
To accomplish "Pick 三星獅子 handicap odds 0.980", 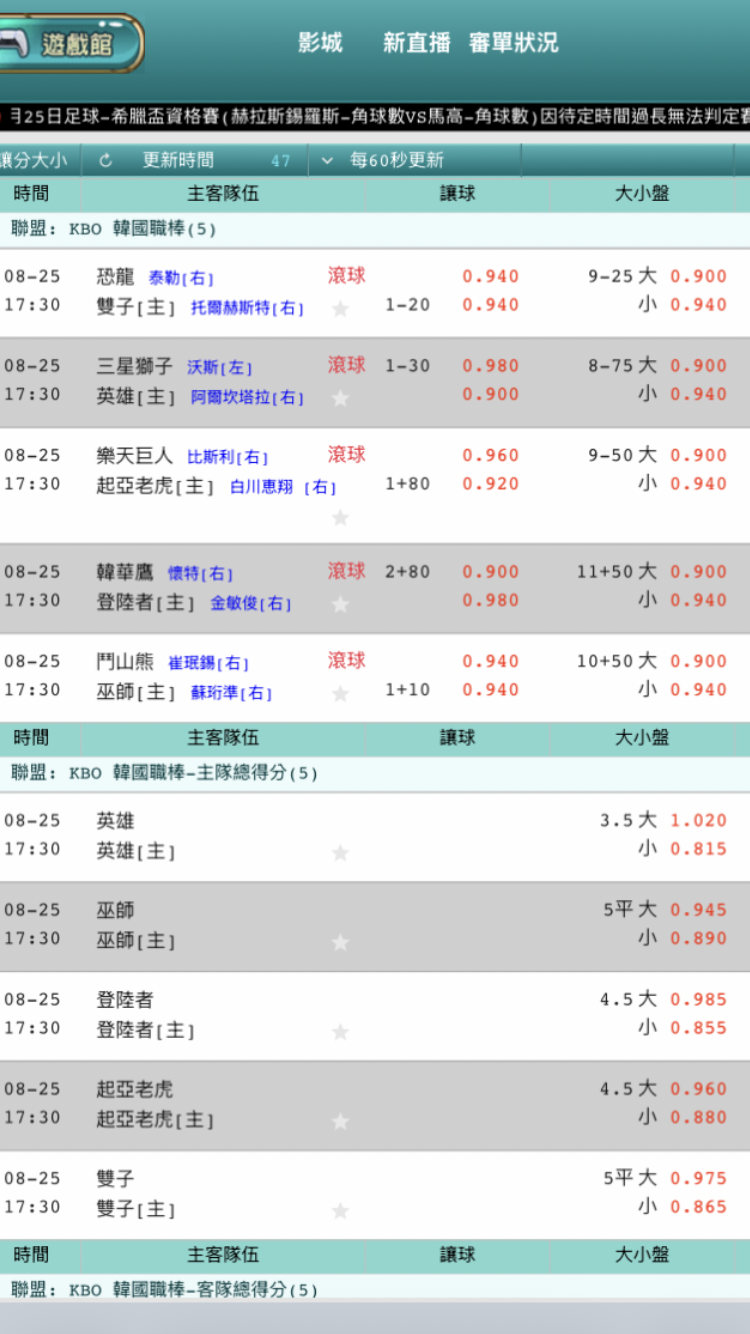I will coord(491,366).
